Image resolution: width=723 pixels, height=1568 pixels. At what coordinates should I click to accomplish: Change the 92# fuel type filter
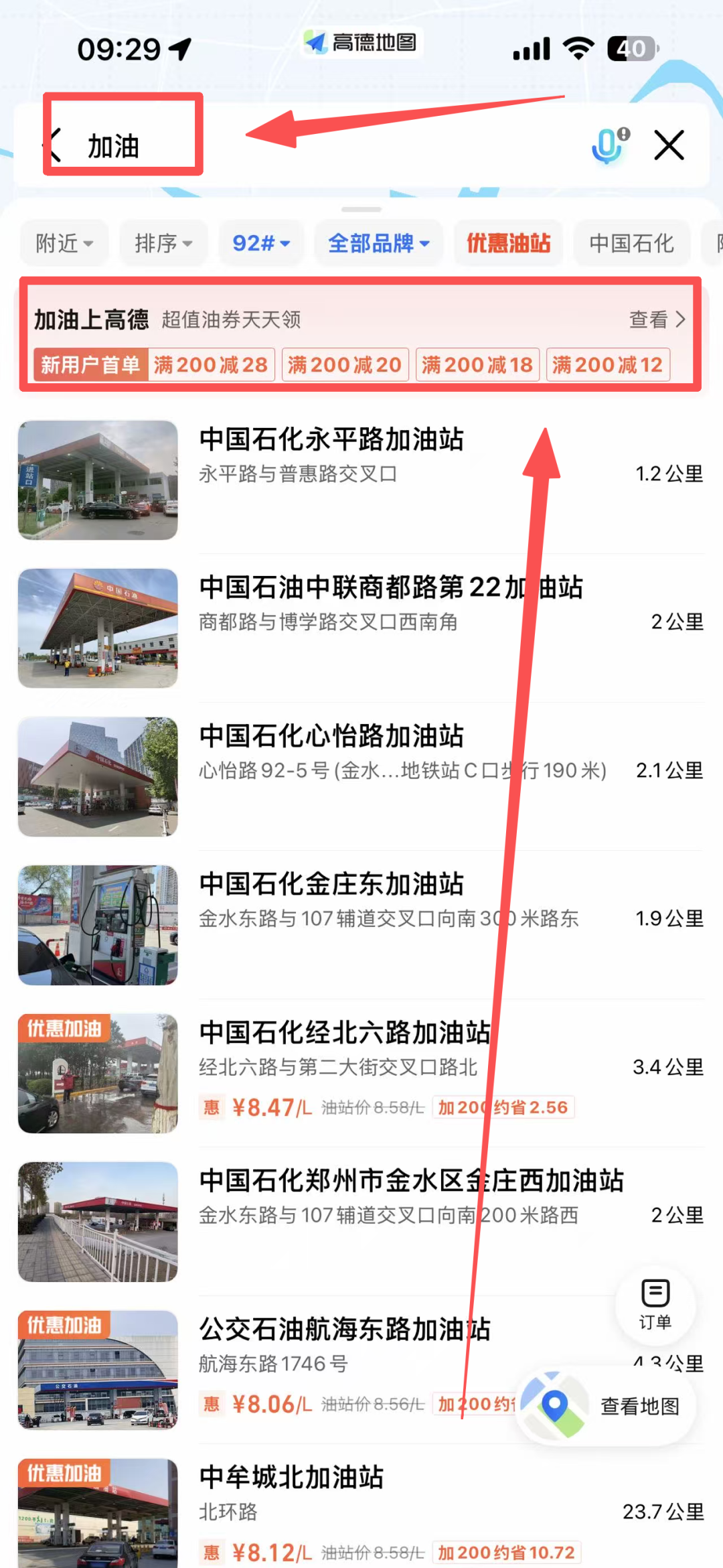(260, 243)
